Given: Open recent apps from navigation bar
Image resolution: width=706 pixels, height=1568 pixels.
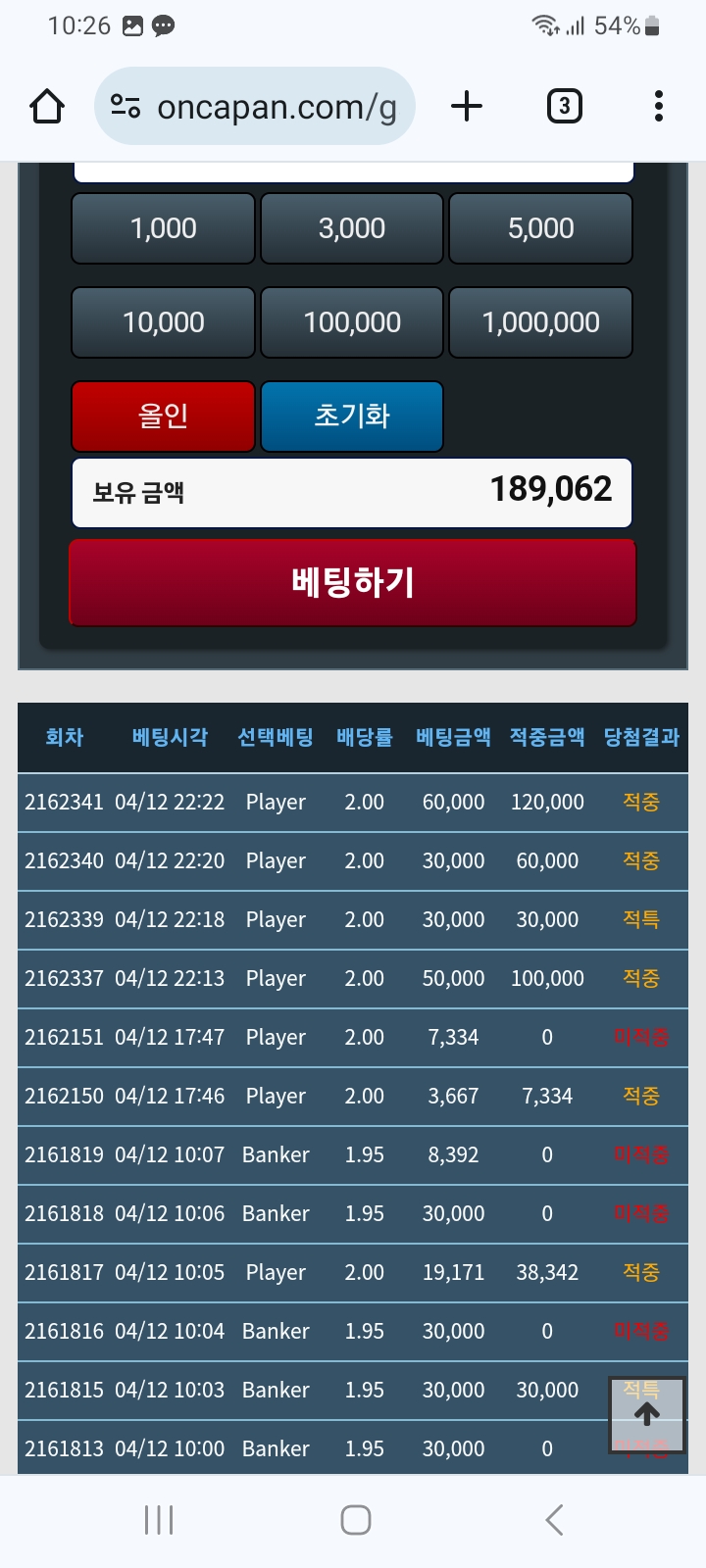Looking at the screenshot, I should pos(159,1520).
